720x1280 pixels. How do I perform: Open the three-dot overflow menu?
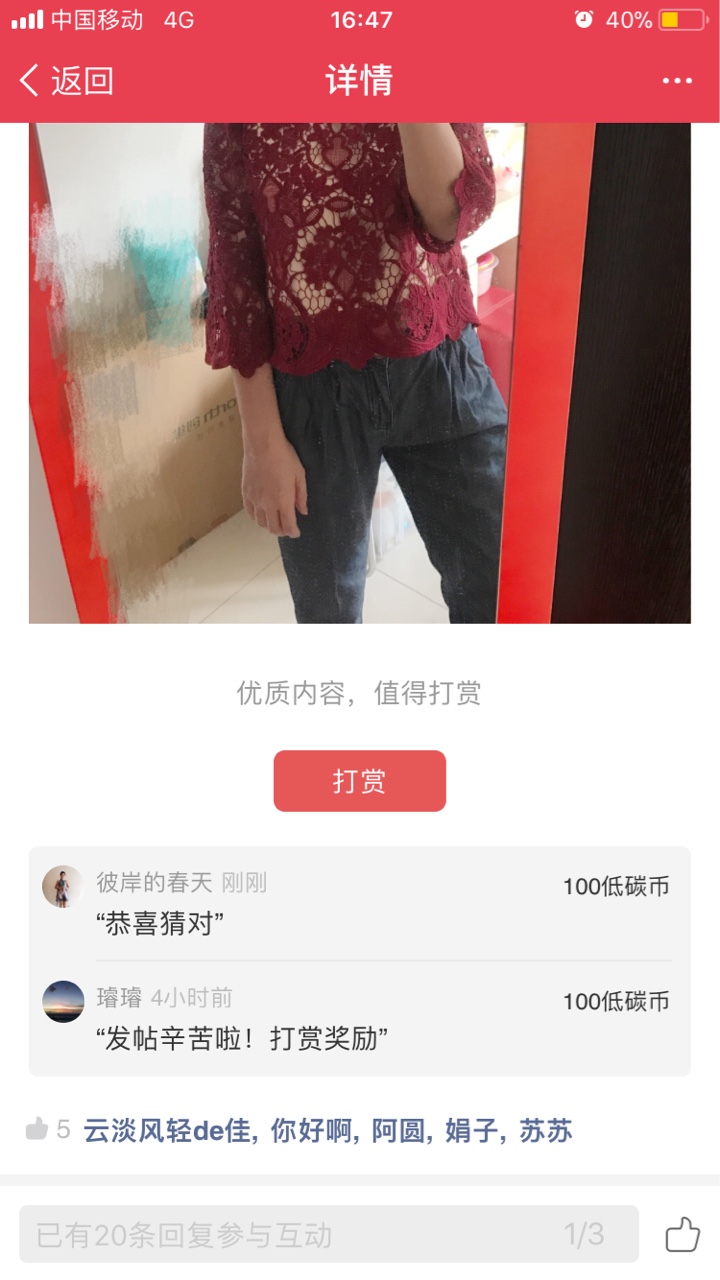point(677,81)
